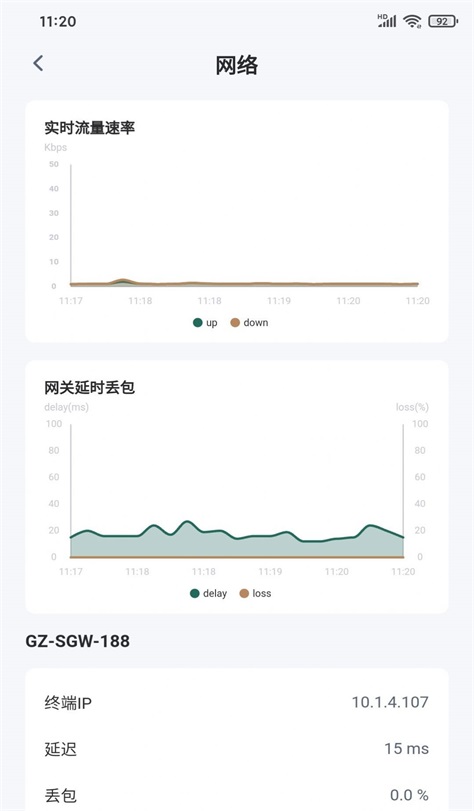The height and width of the screenshot is (811, 474).
Task: Go back from the 网络 page
Action: click(x=38, y=64)
